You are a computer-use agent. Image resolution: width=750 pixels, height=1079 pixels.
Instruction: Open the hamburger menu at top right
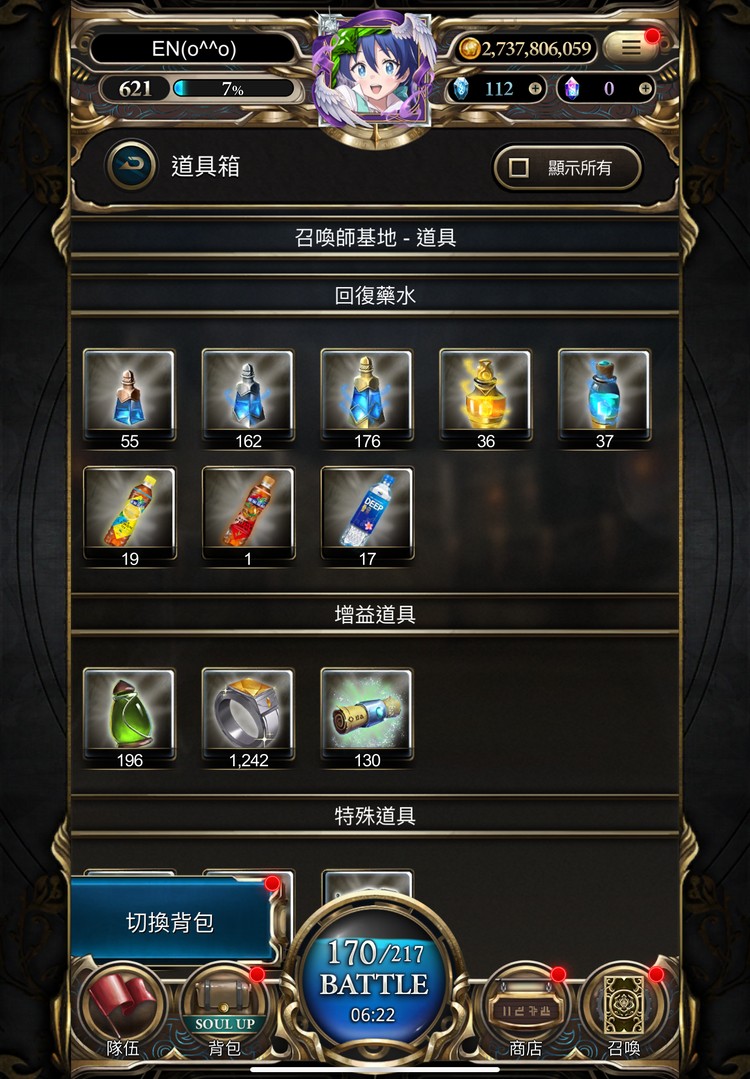(631, 47)
